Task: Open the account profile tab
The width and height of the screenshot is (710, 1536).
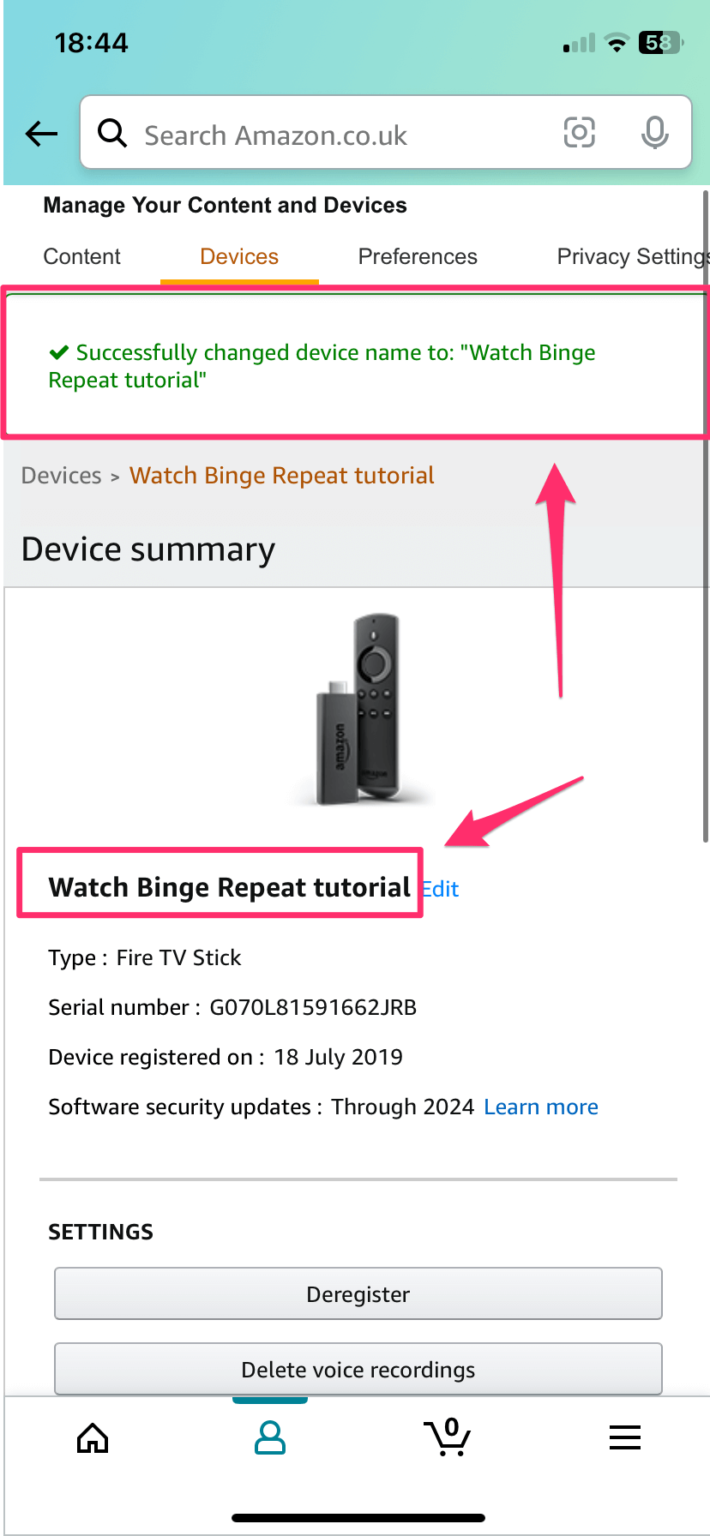Action: coord(270,1438)
